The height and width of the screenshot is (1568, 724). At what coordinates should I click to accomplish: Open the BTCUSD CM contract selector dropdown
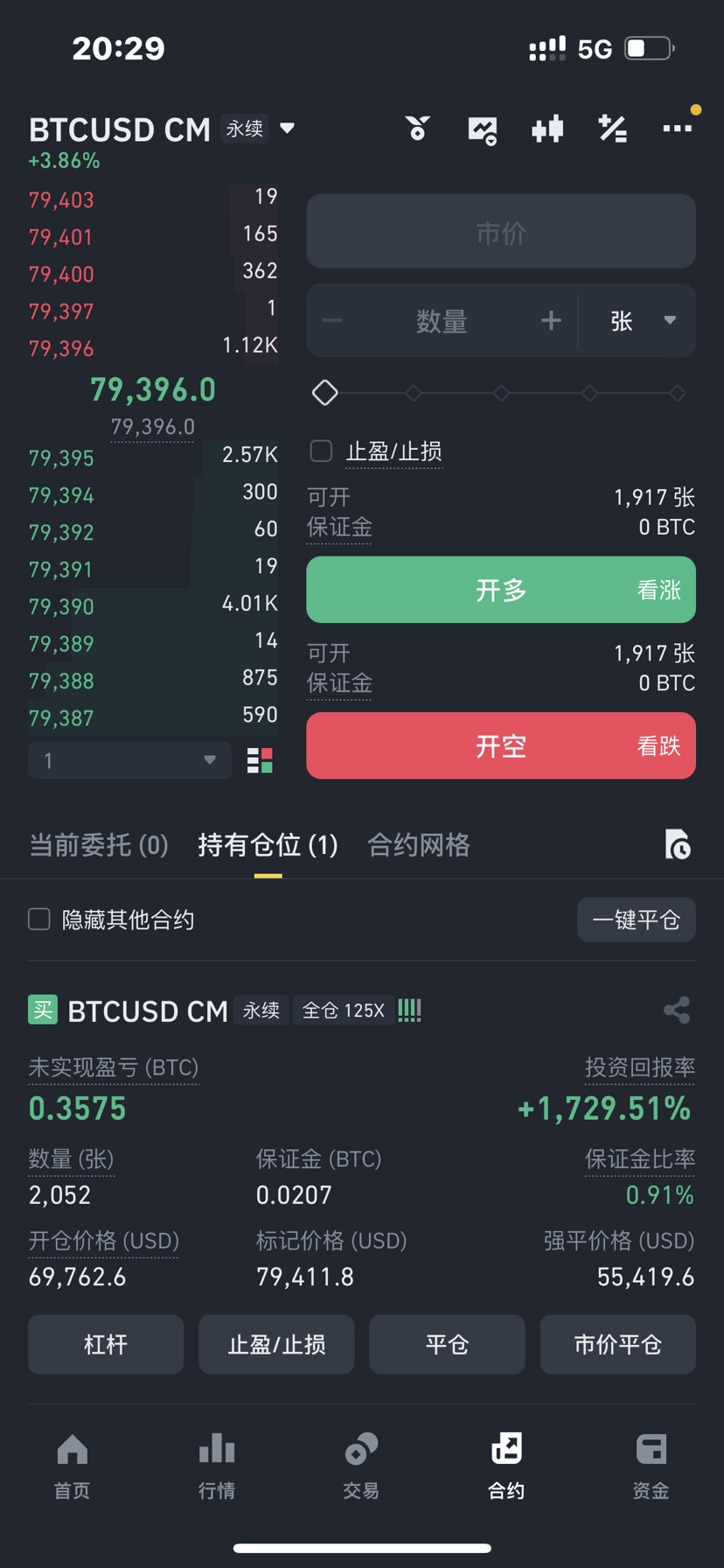[x=287, y=129]
